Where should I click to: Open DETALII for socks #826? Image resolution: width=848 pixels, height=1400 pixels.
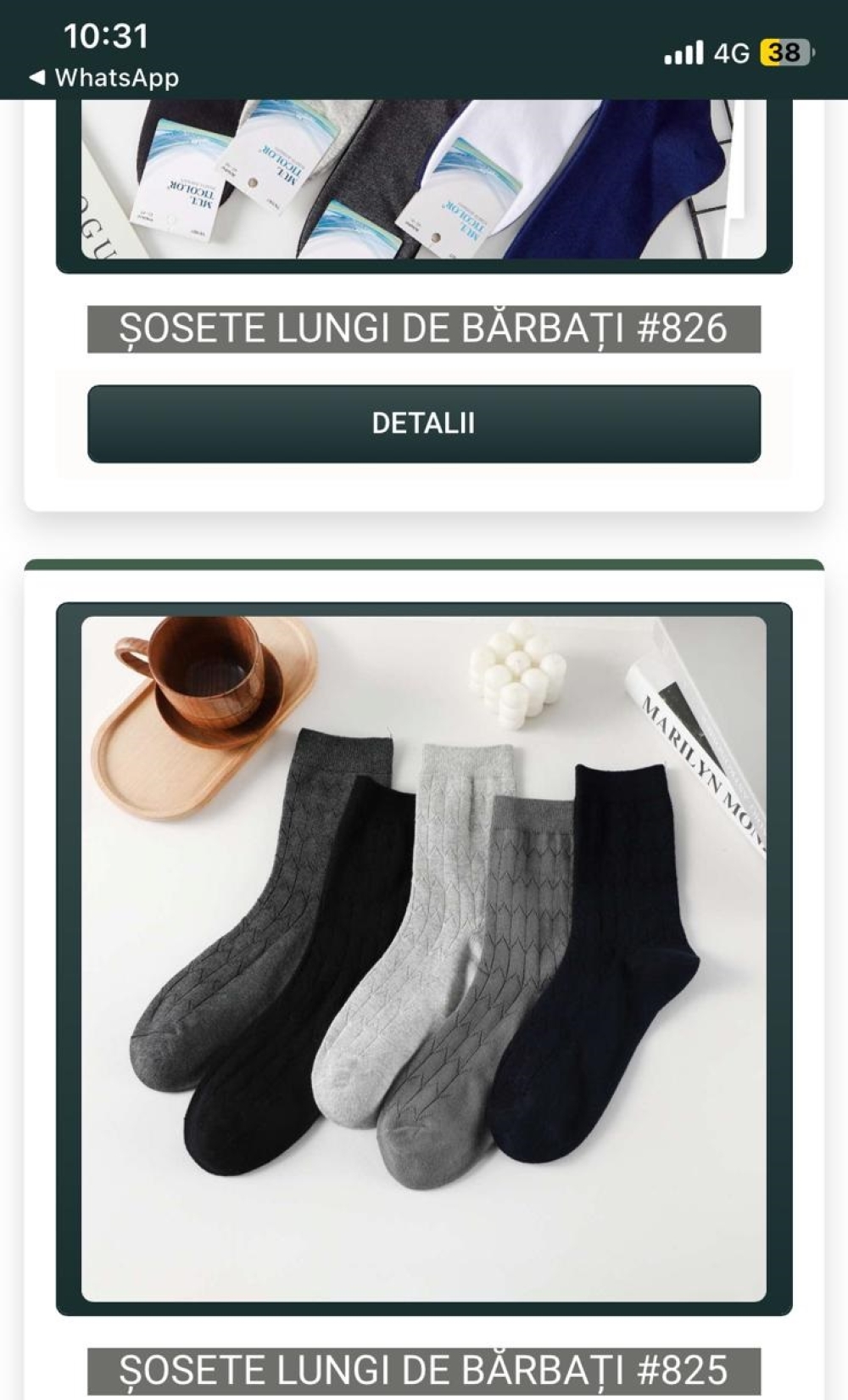[x=424, y=423]
